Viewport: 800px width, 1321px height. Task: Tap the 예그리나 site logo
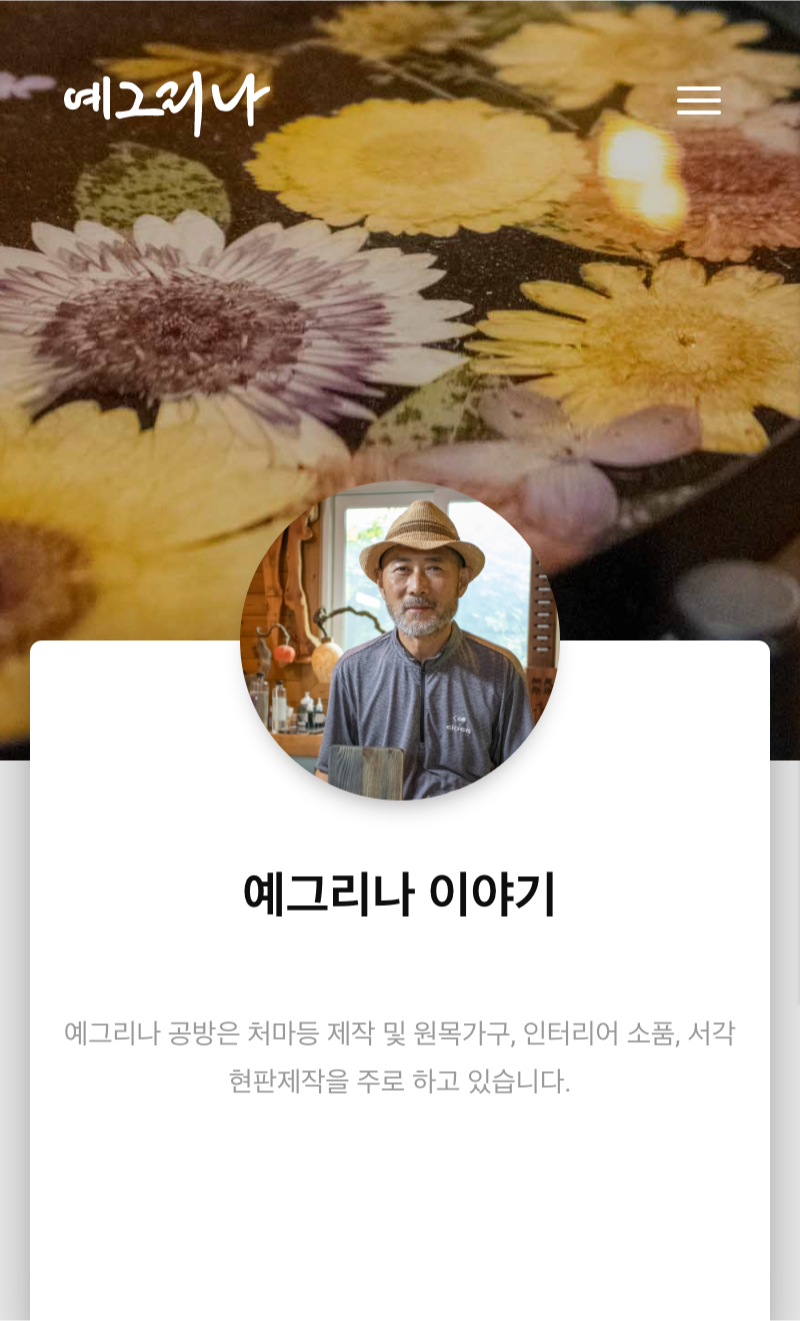tap(167, 101)
